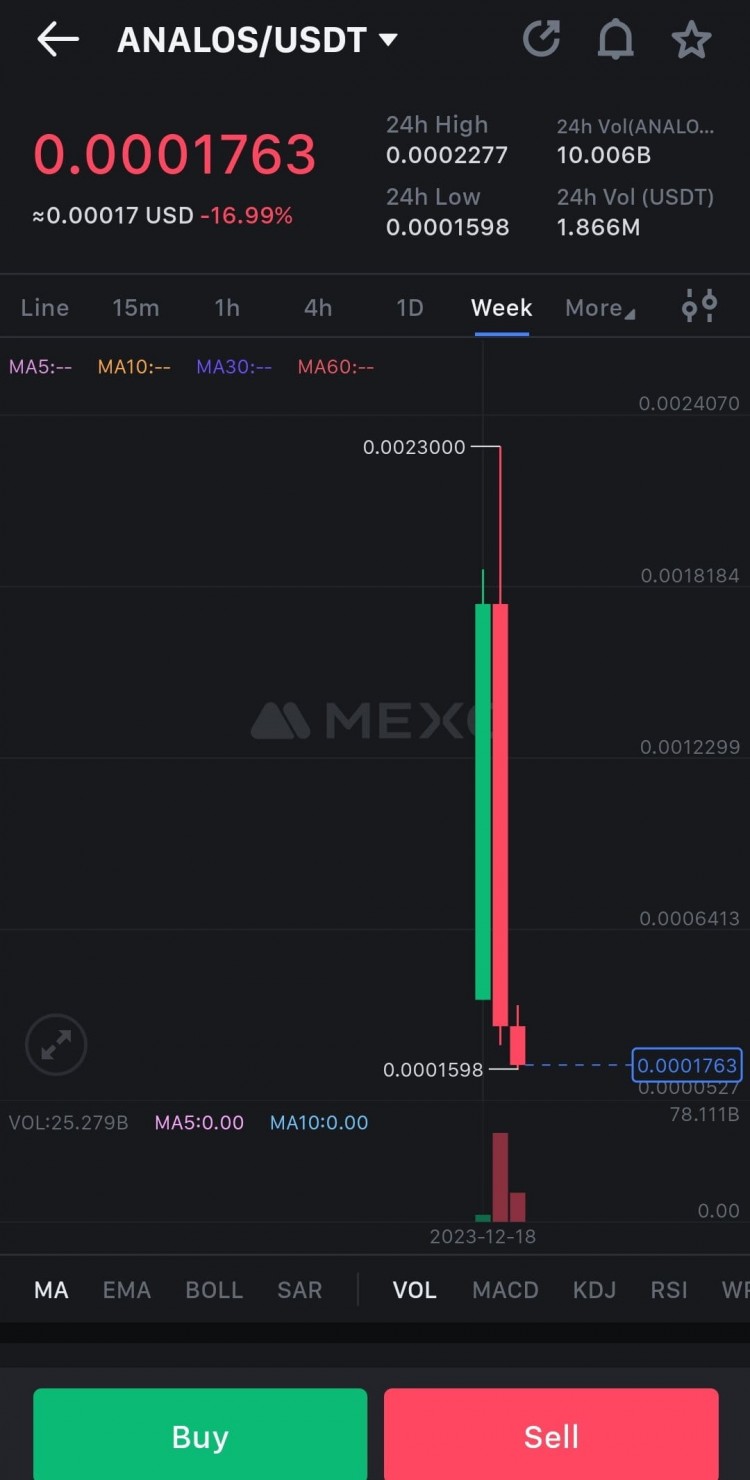The height and width of the screenshot is (1480, 750).
Task: Expand the More timeframes menu
Action: point(599,308)
